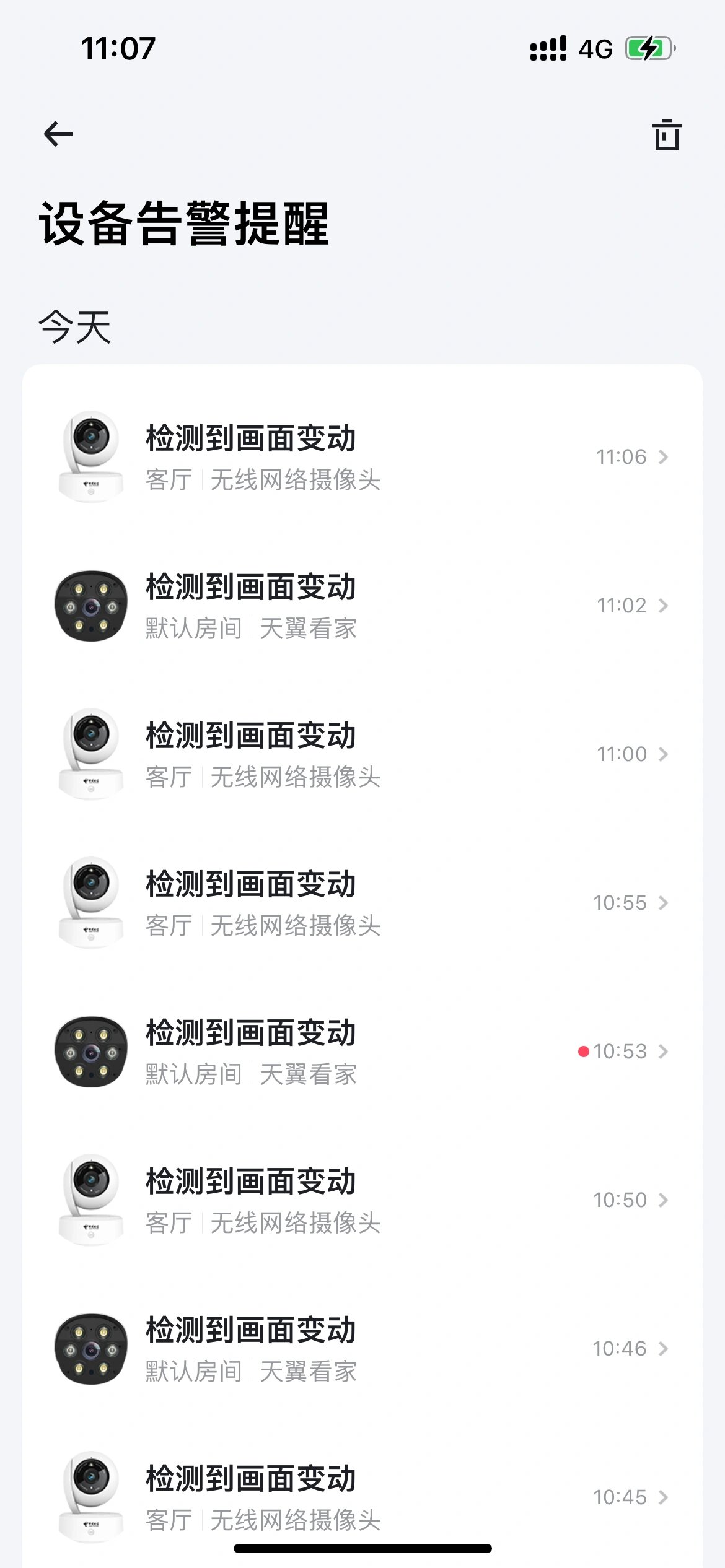Tap the trash icon to clear alerts
The height and width of the screenshot is (1568, 725).
pos(667,135)
